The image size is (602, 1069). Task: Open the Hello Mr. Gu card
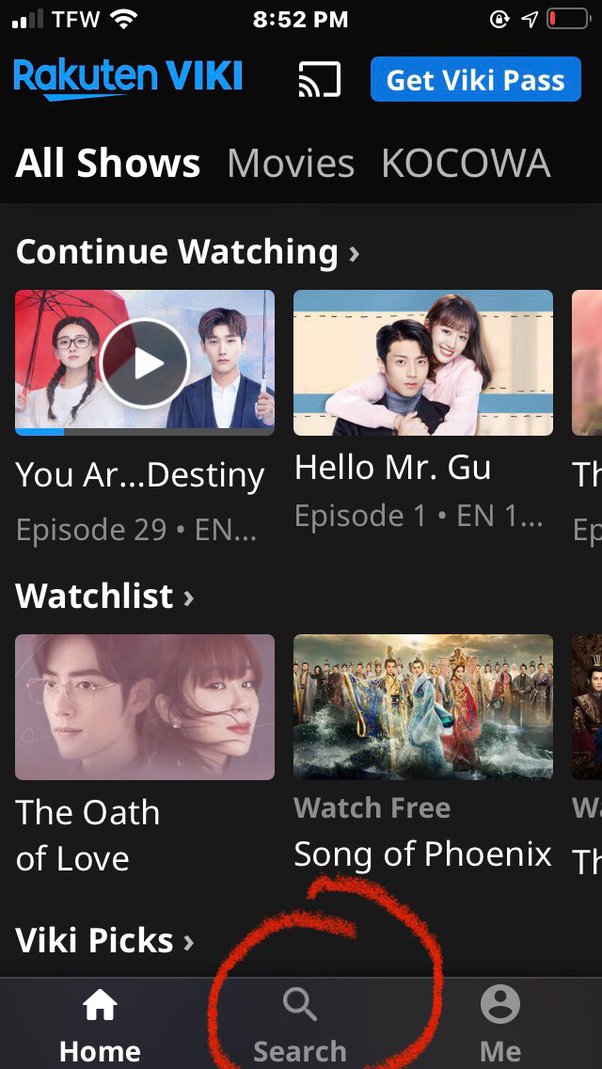(x=422, y=362)
